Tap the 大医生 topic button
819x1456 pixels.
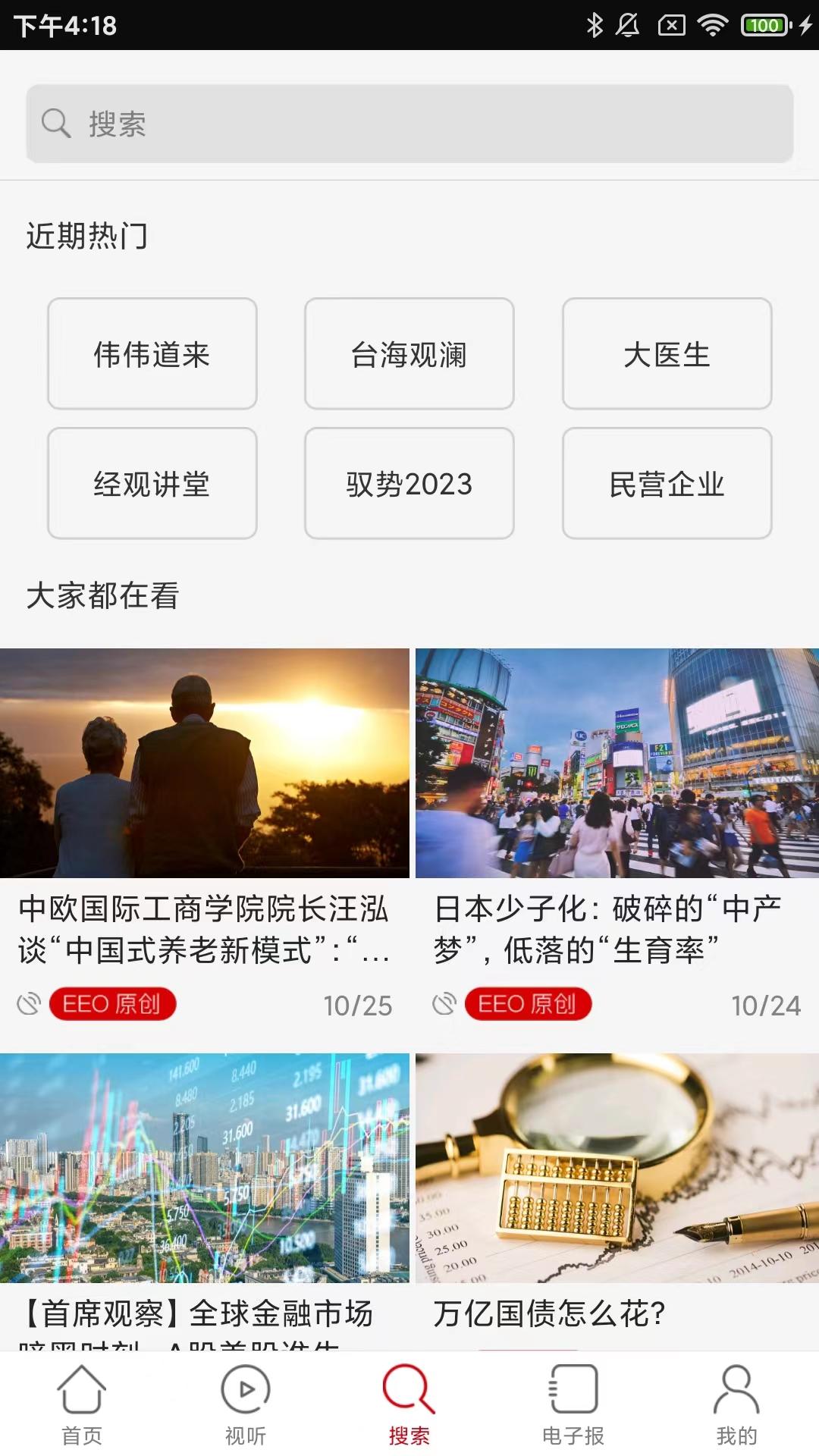coord(667,354)
